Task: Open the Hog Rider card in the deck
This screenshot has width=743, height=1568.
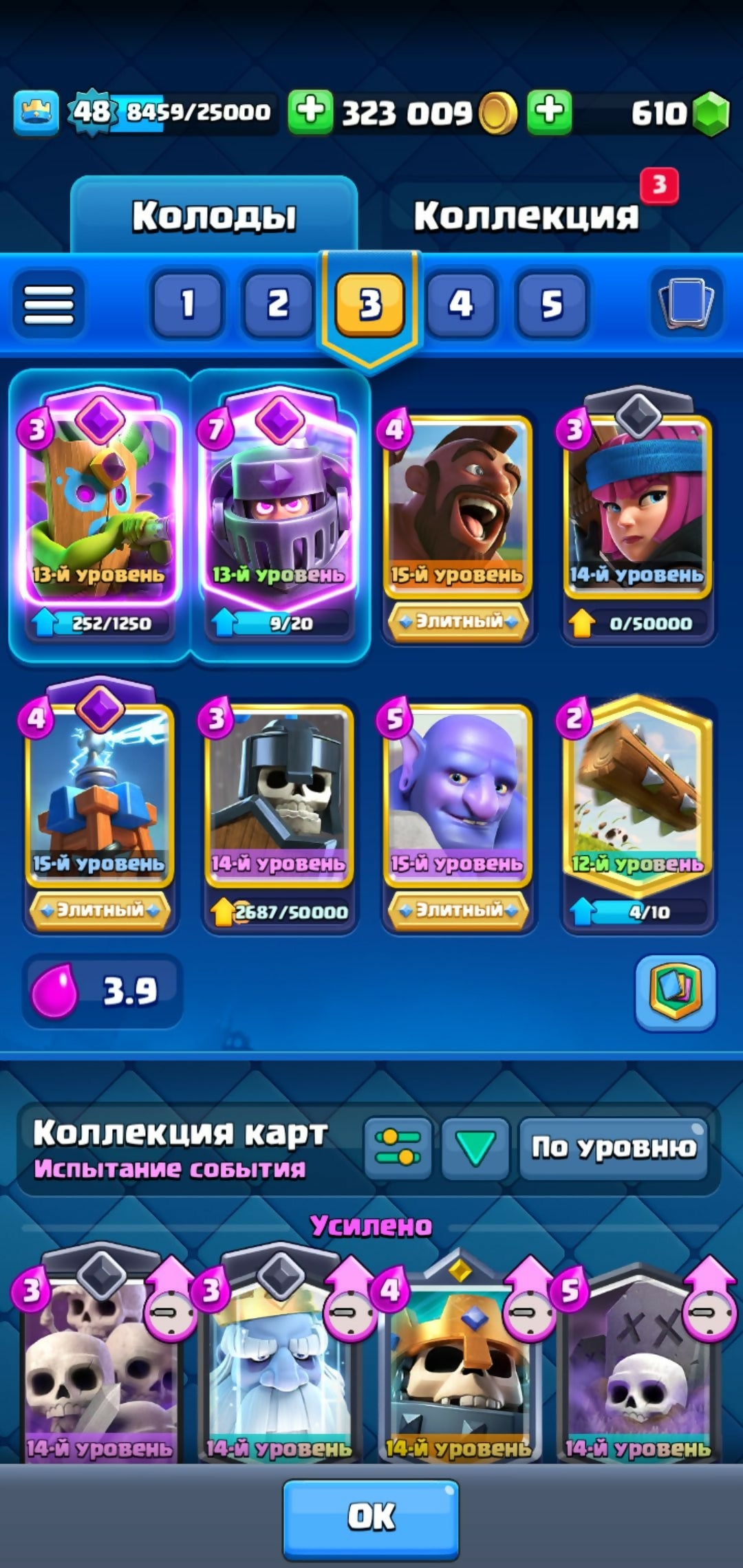Action: pos(457,509)
